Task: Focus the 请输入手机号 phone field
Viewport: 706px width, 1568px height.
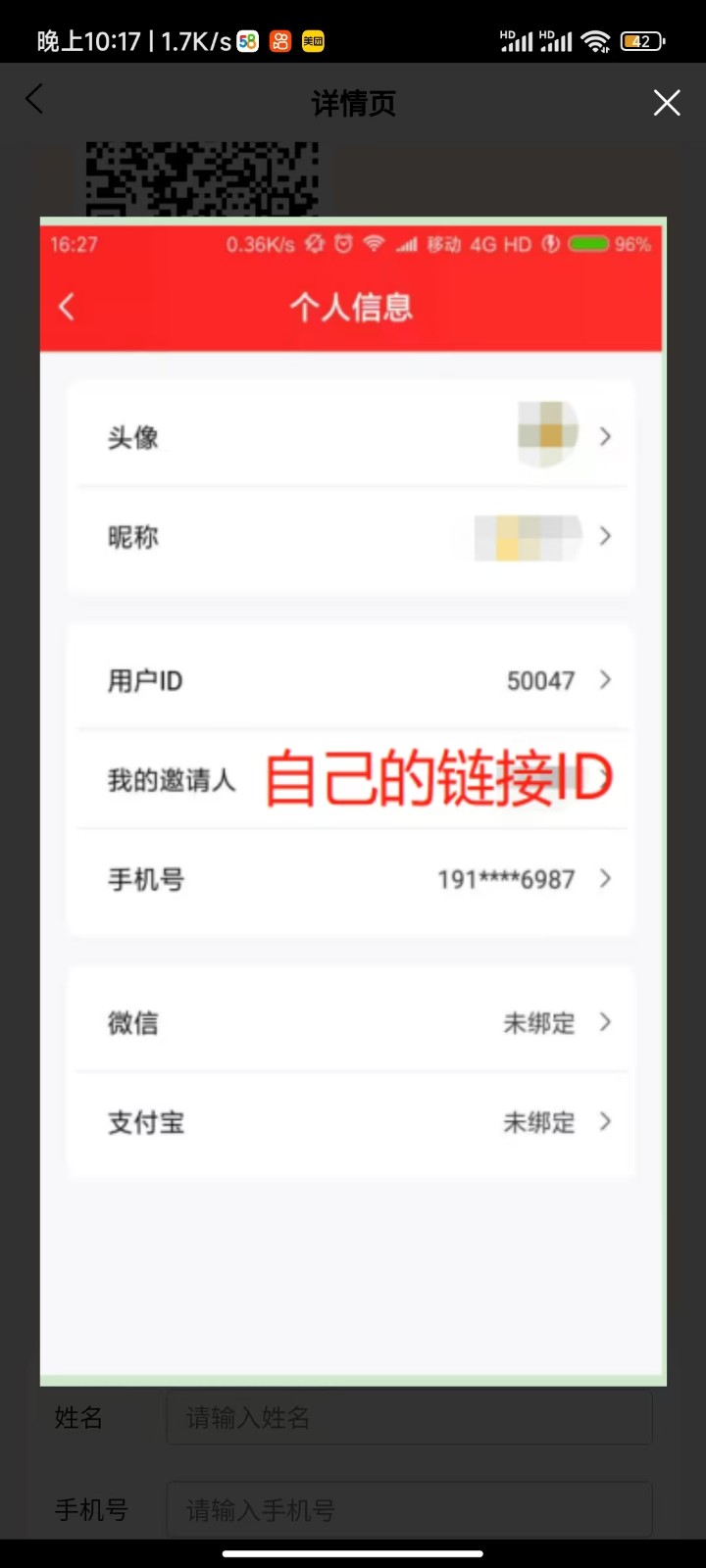Action: 409,1509
